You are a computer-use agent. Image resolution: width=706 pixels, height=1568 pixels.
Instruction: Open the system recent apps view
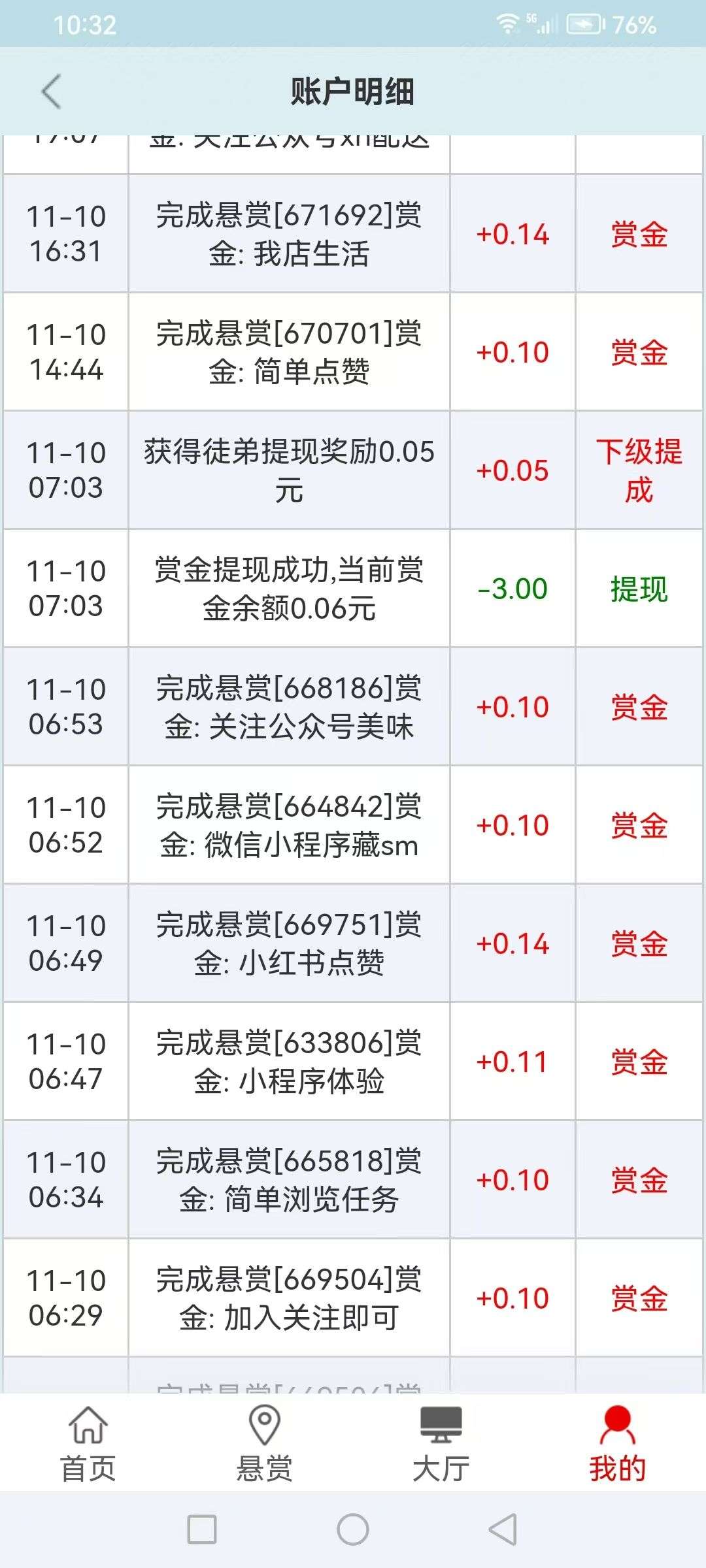(x=202, y=1529)
